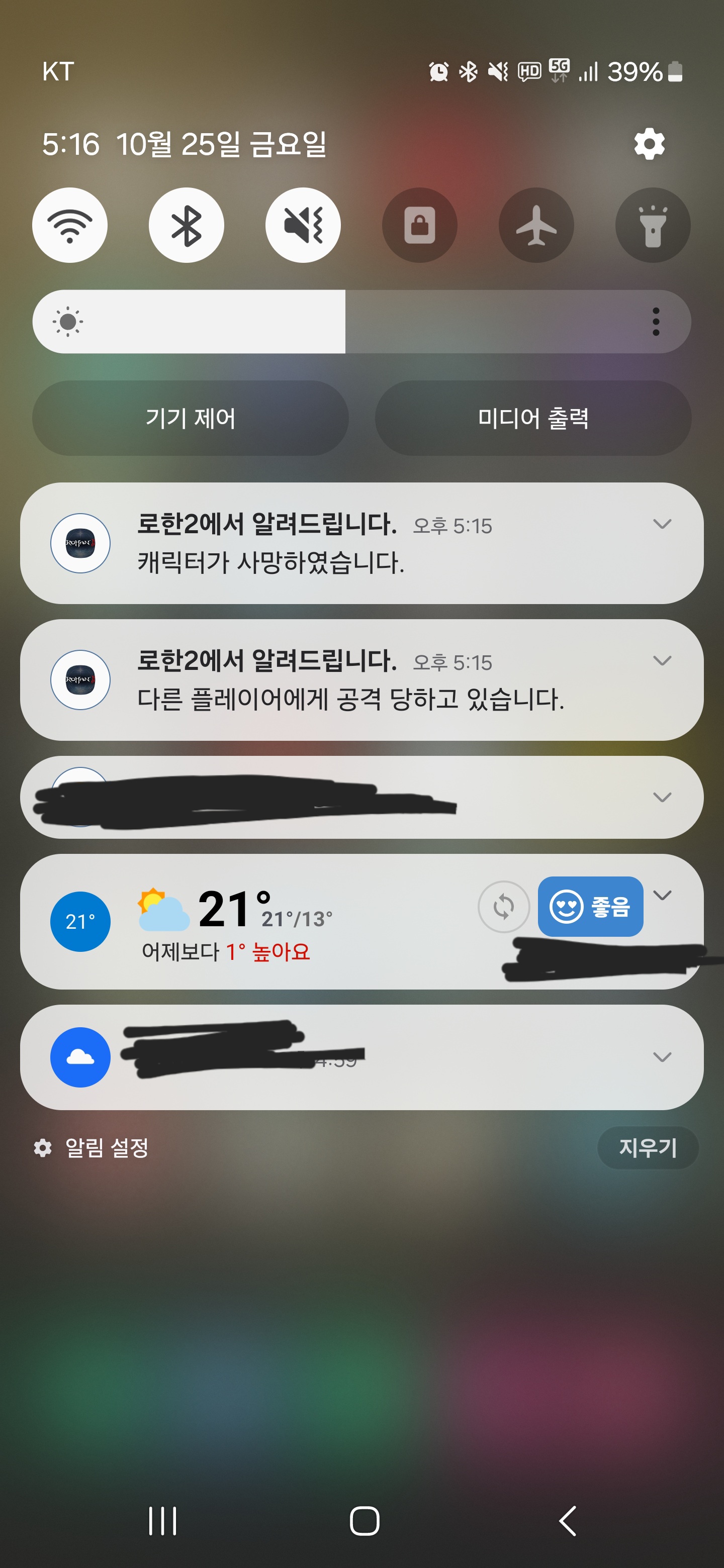Tap the 좋음 air quality badge
This screenshot has height=1568, width=724.
tap(590, 907)
